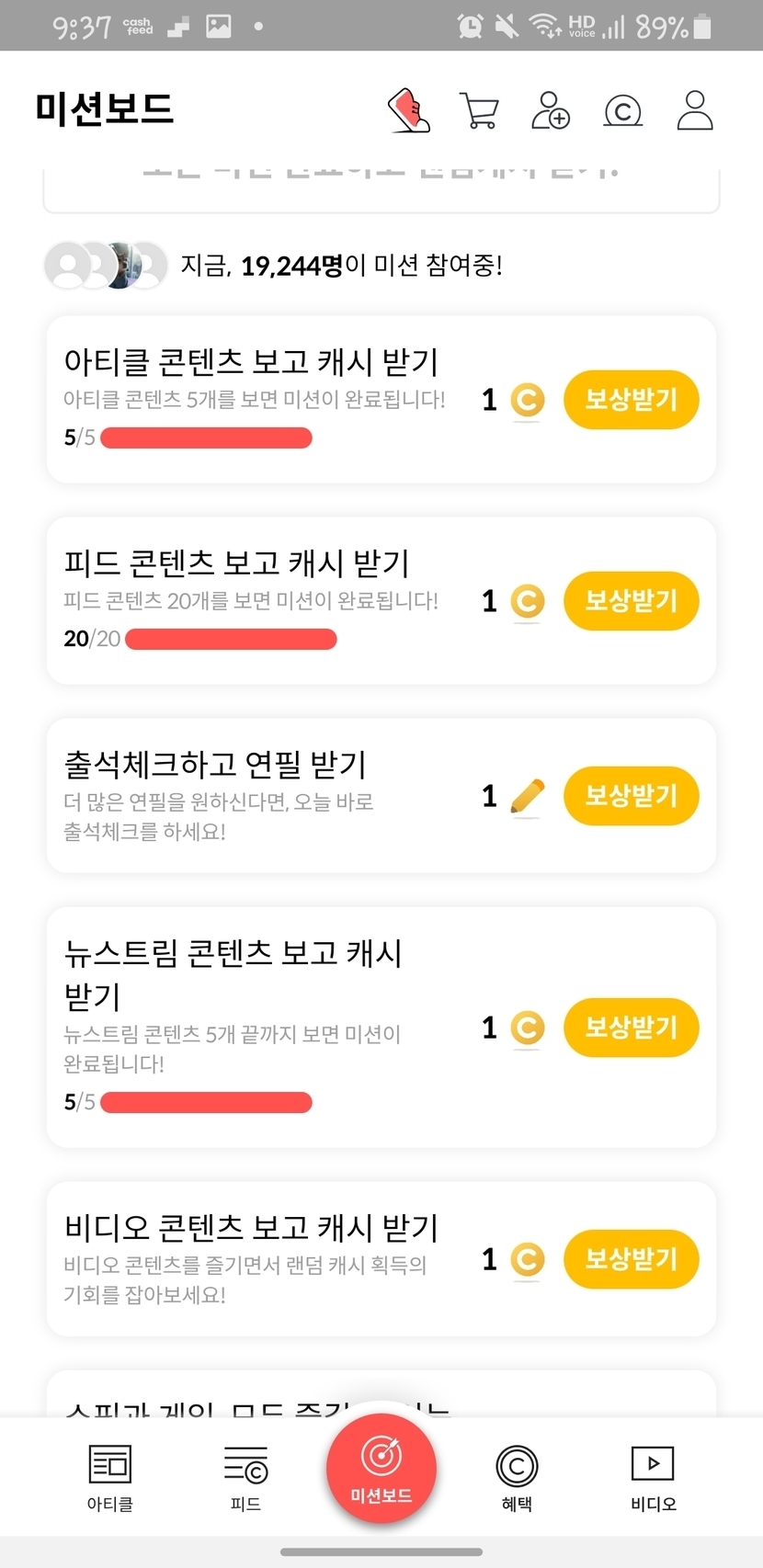
Task: Claim reward for 비디오 콘텐츠 mission
Action: pyautogui.click(x=631, y=1259)
